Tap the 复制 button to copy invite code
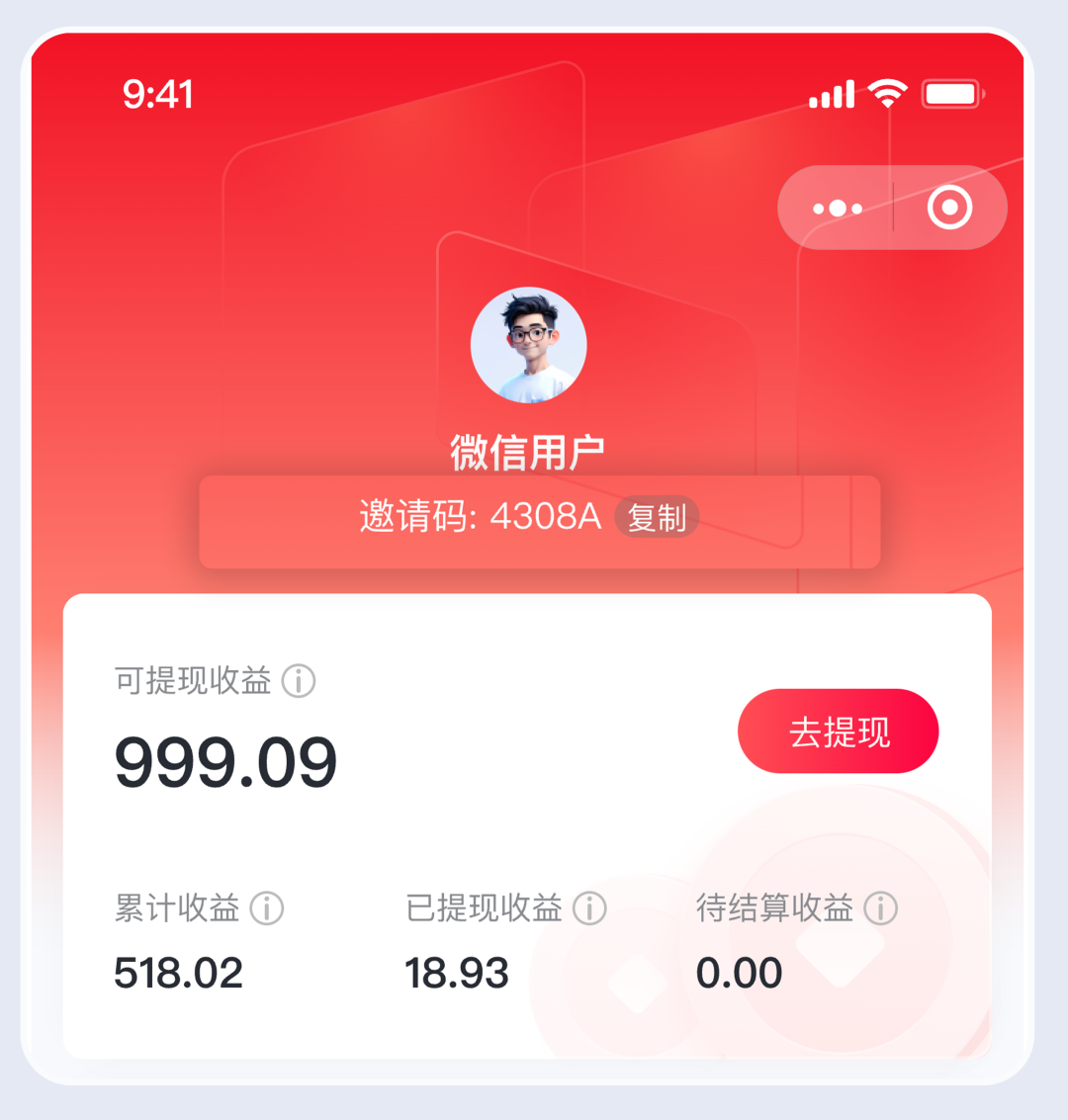Screen dimensions: 1068x1120 click(657, 517)
